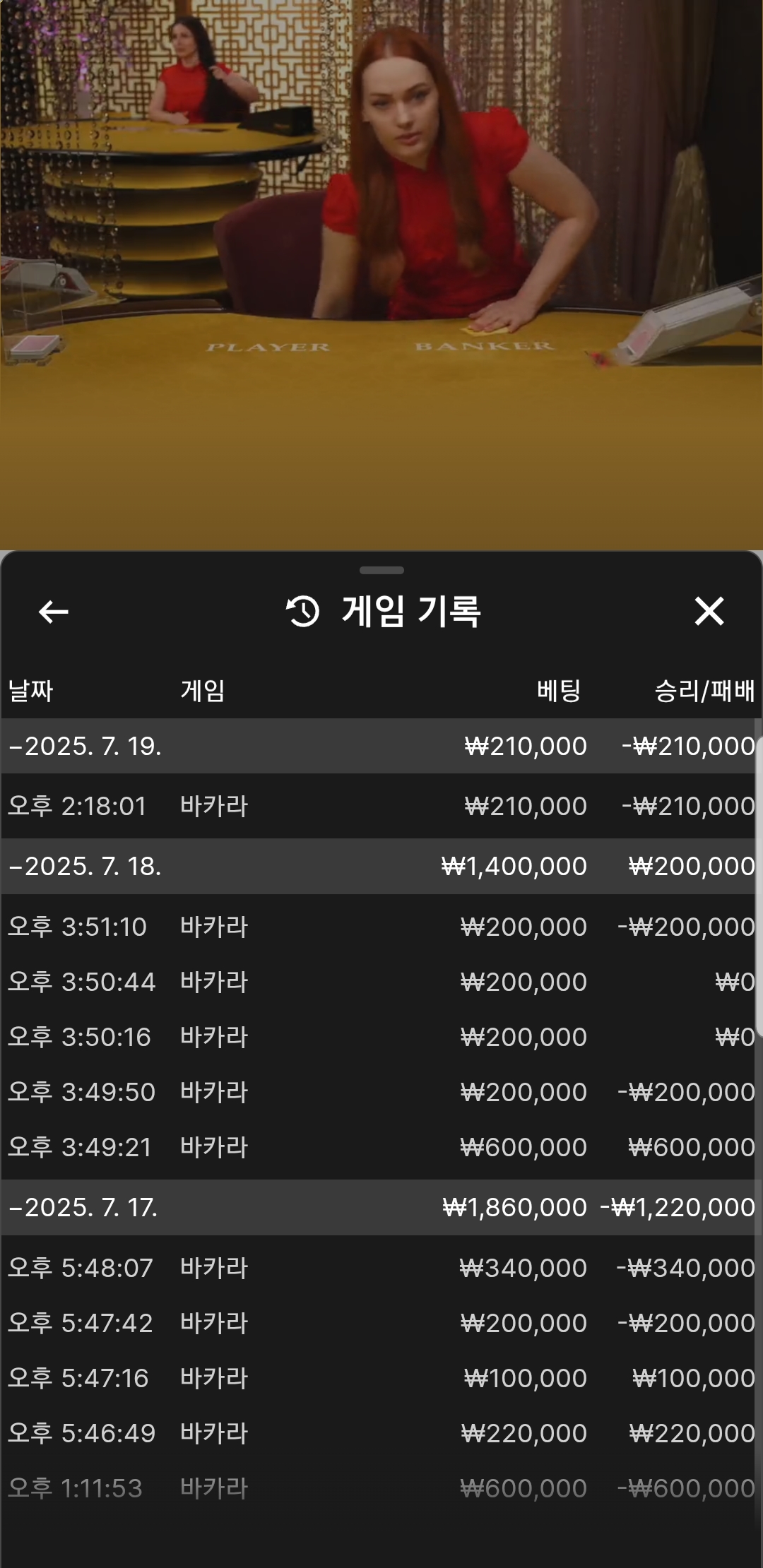Viewport: 763px width, 1568px height.
Task: Open the 오후 3:51:10 baccarat record
Action: pos(381,927)
